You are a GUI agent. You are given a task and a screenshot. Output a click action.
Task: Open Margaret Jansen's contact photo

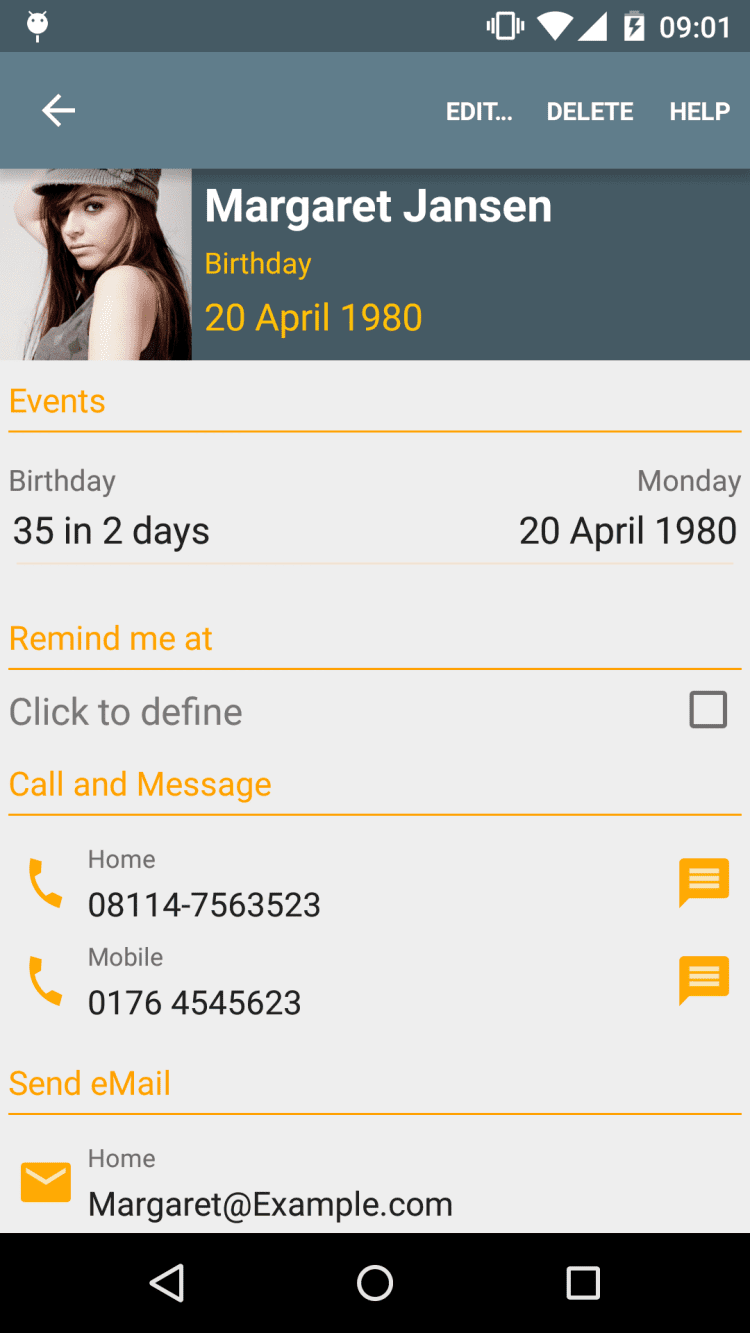(96, 265)
